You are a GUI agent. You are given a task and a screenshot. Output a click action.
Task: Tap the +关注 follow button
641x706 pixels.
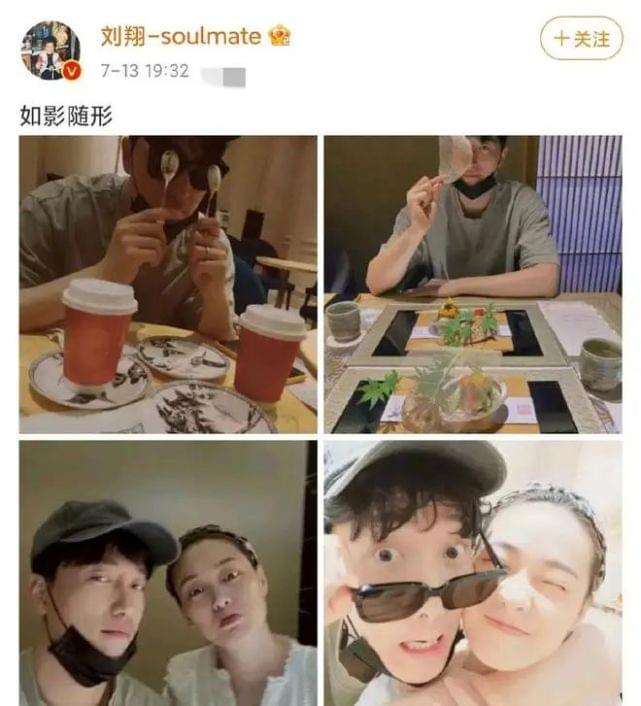[581, 39]
